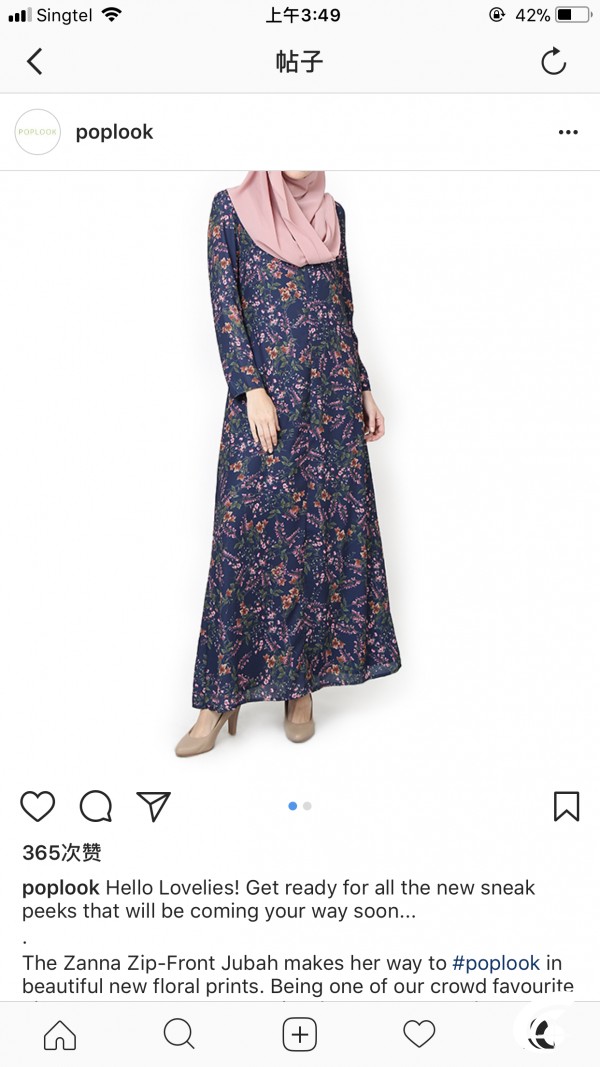The width and height of the screenshot is (600, 1067).
Task: Share the post via the paper plane icon
Action: (154, 806)
